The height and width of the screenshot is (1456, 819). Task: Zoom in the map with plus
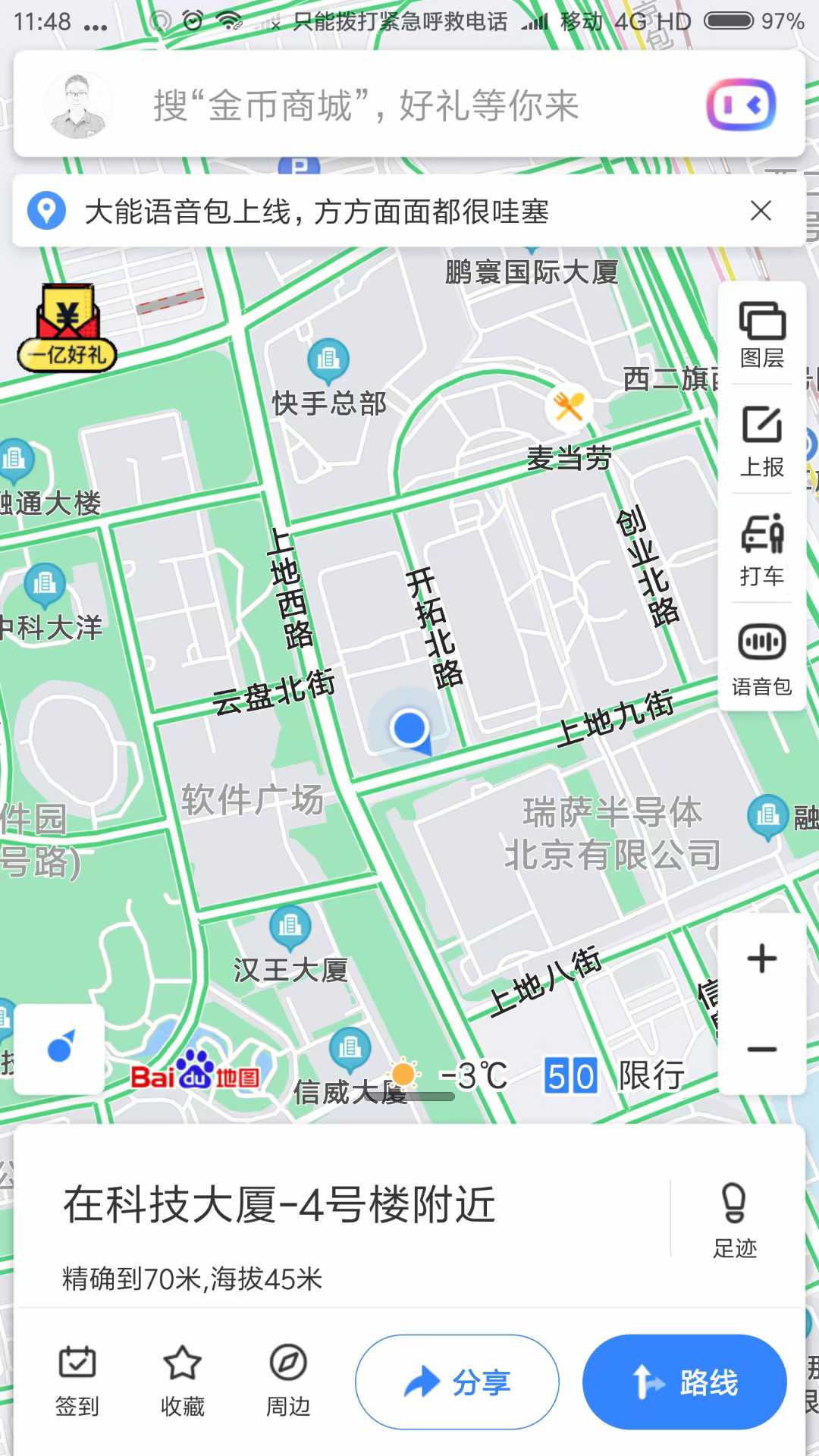pos(761,959)
